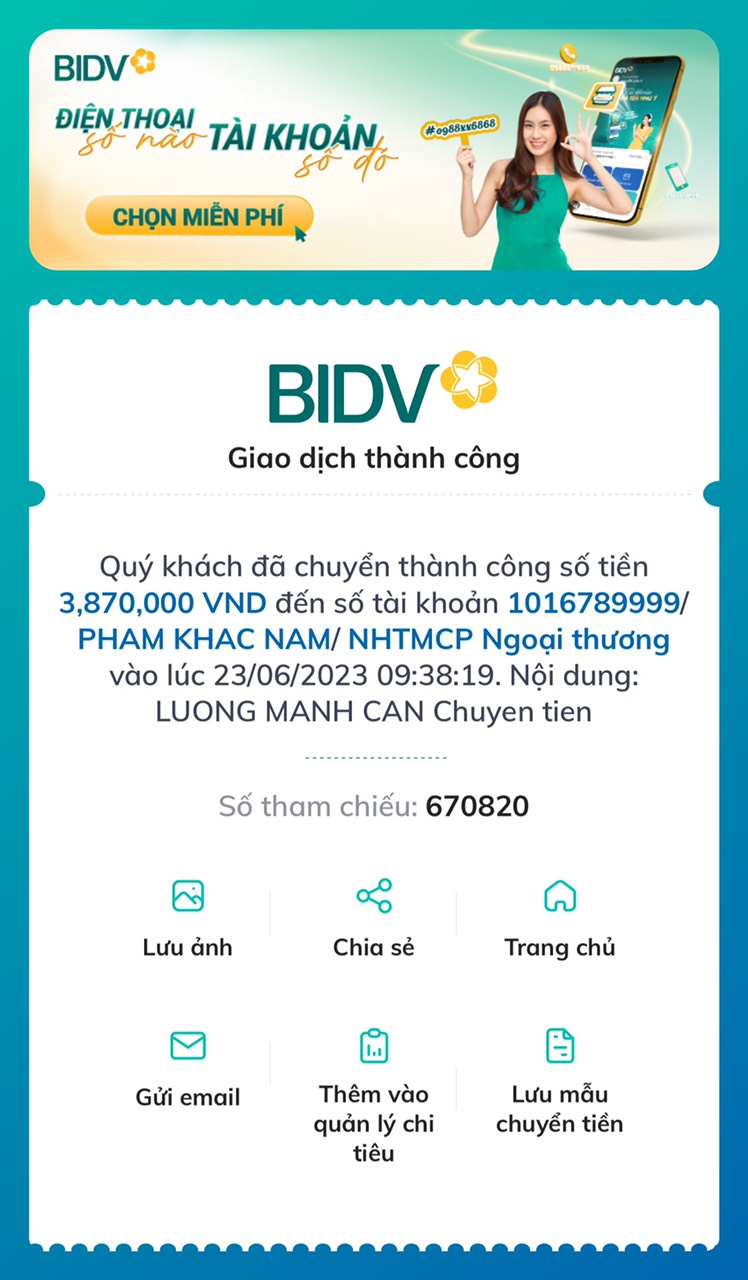Select Thêm vào quản lý chi tiêu
Screen dimensions: 748x1280
point(374,1096)
